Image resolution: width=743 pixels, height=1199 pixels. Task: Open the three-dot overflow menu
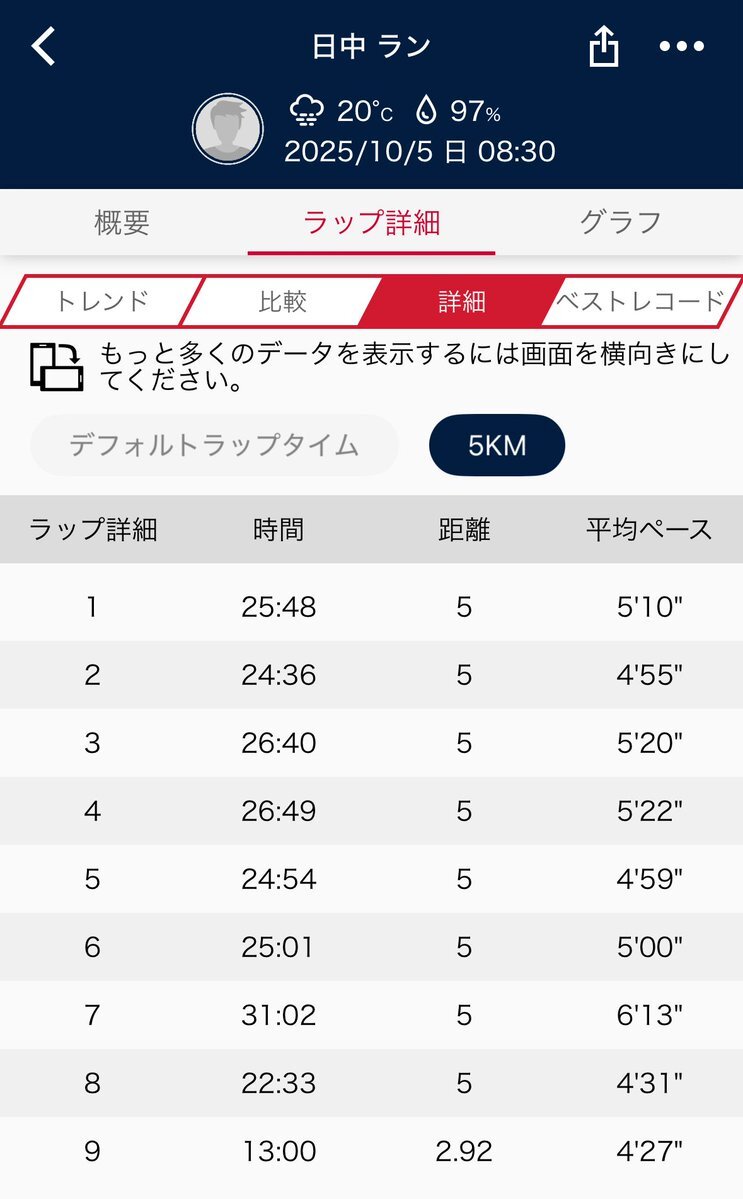[682, 46]
